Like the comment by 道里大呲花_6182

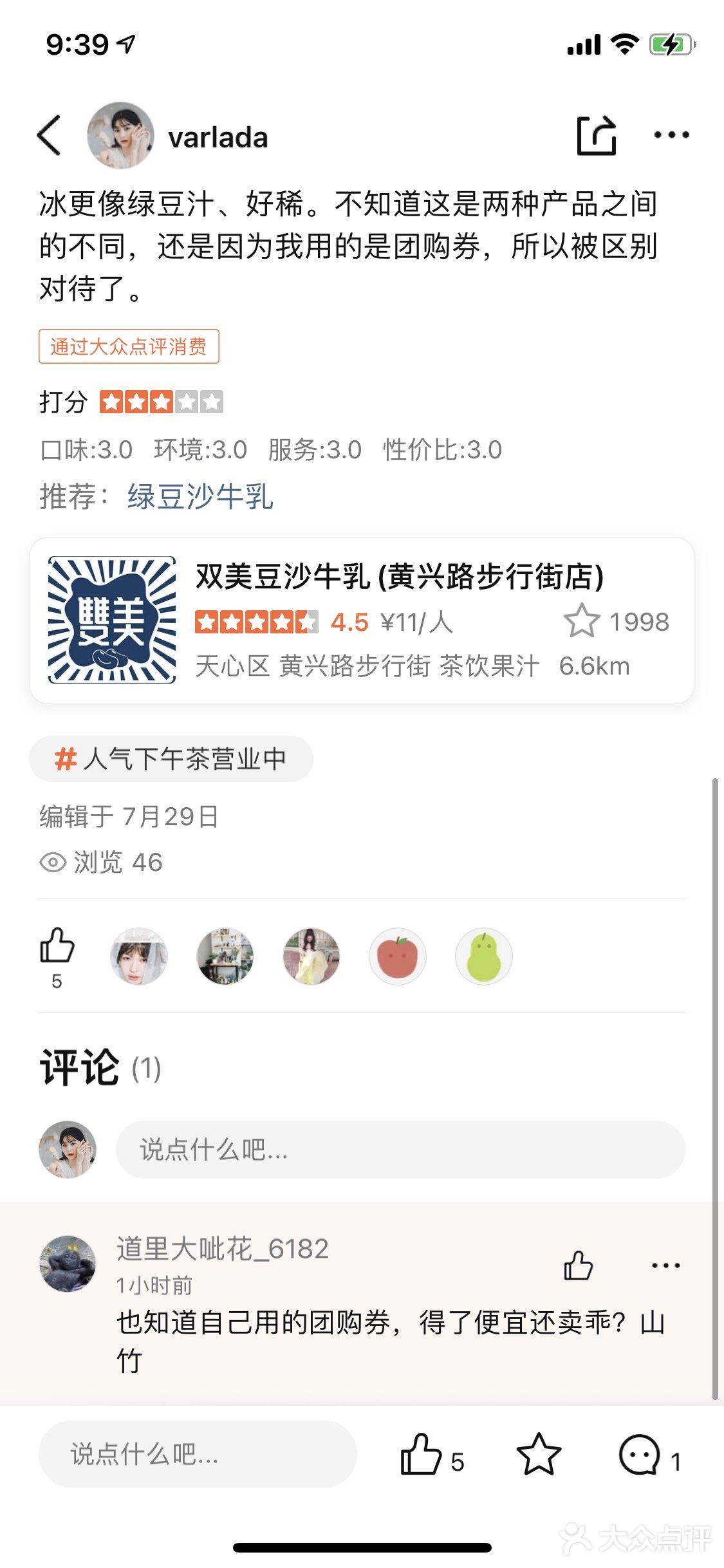(x=578, y=1264)
